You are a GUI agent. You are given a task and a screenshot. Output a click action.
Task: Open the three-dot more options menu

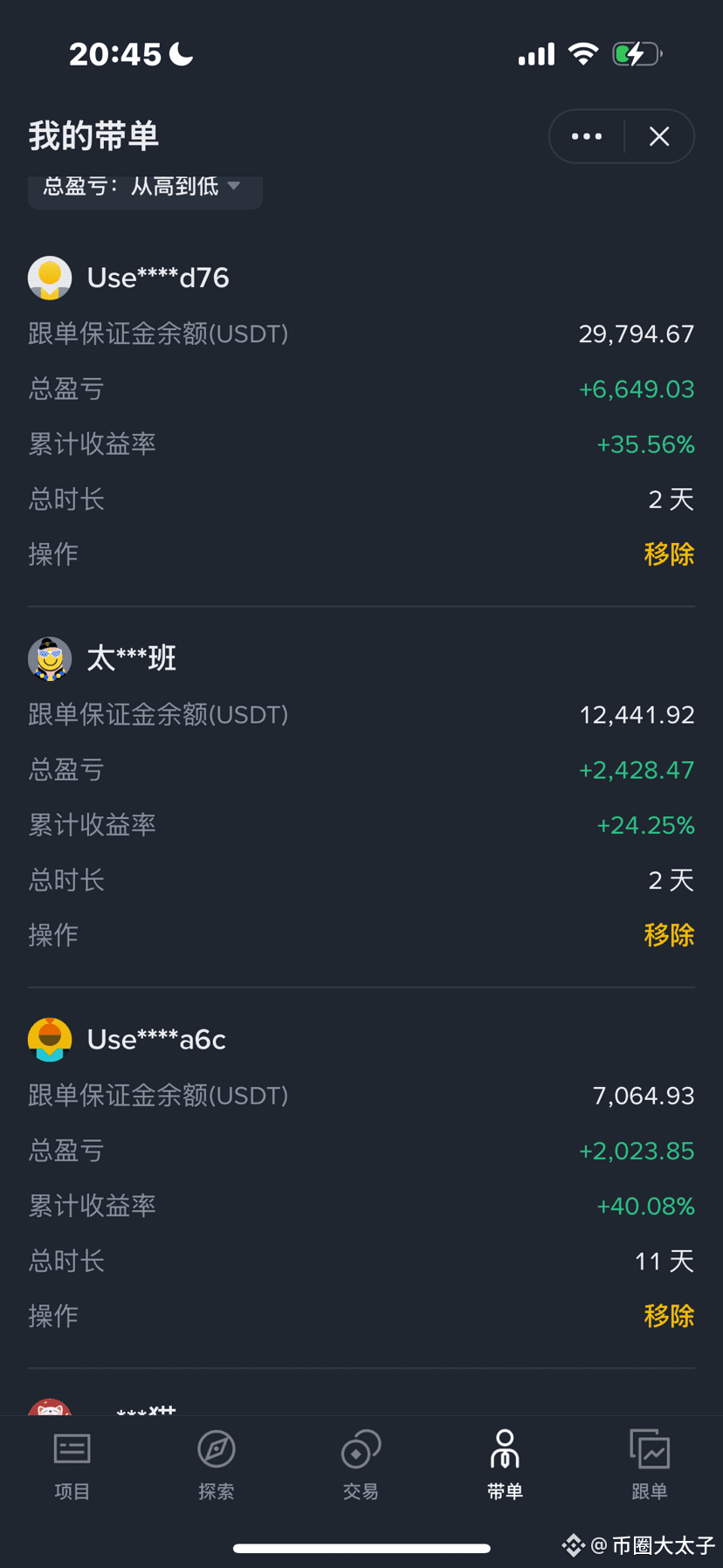pyautogui.click(x=586, y=136)
